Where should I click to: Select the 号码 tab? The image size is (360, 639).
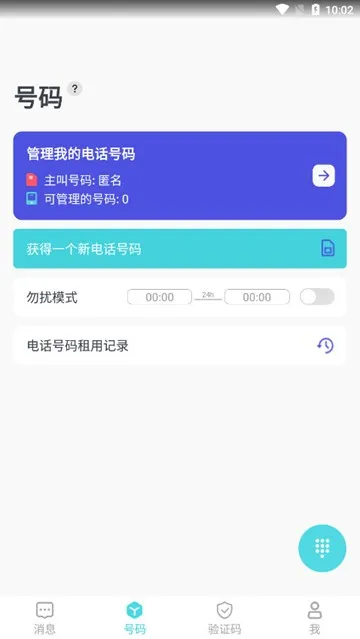coord(135,617)
